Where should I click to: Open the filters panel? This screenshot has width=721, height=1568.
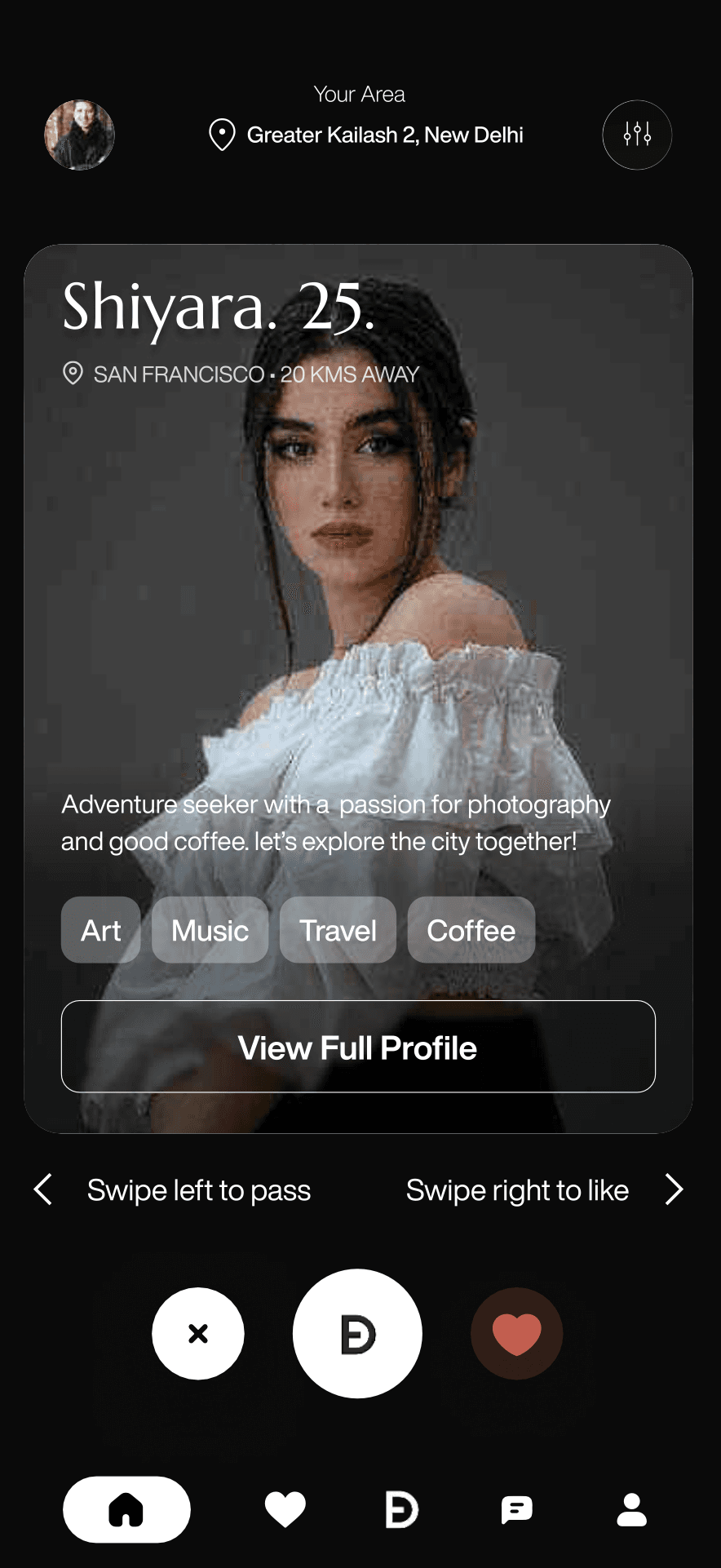click(637, 135)
